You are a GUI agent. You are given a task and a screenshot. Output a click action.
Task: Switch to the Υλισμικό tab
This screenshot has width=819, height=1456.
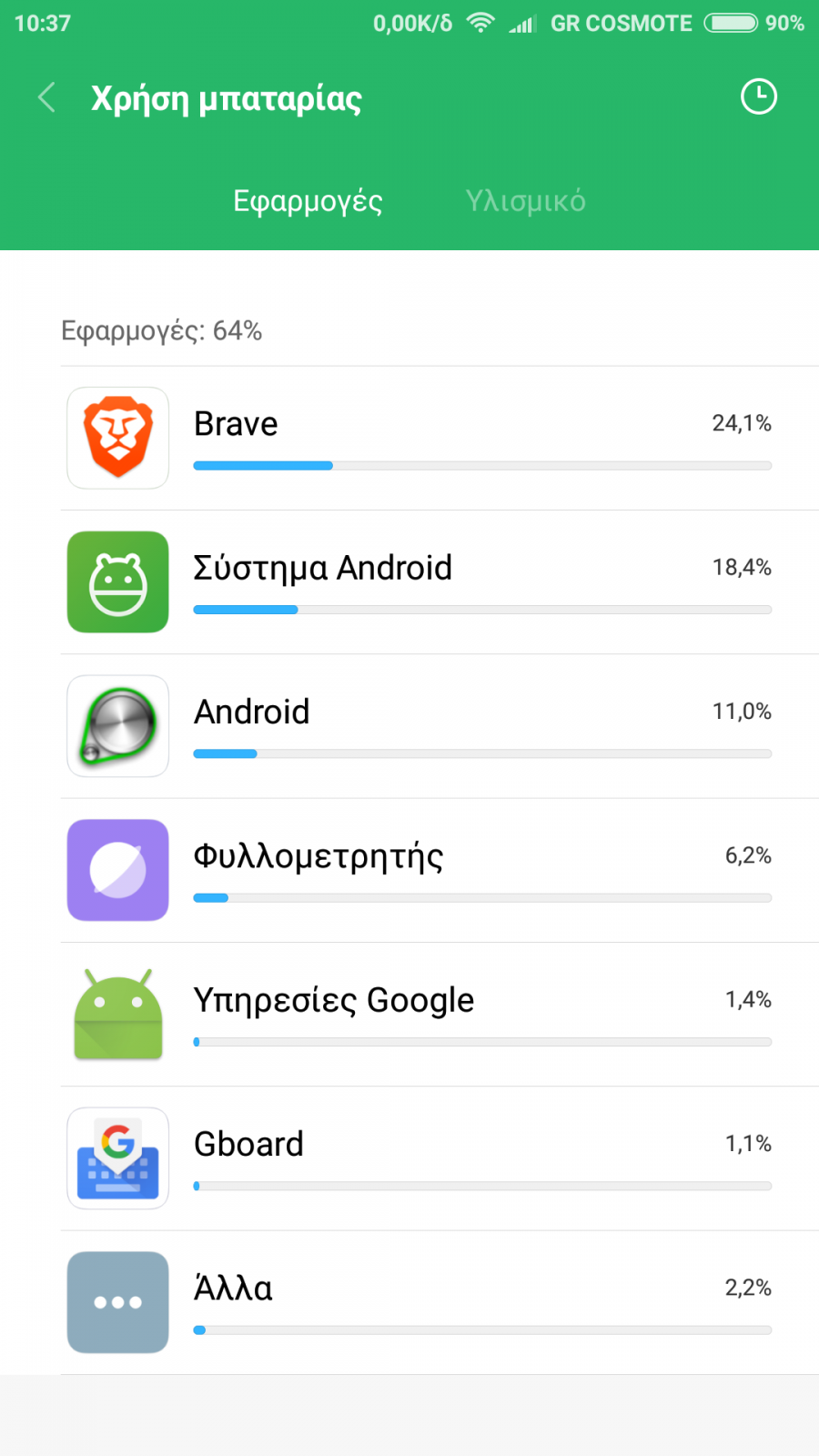coord(525,201)
